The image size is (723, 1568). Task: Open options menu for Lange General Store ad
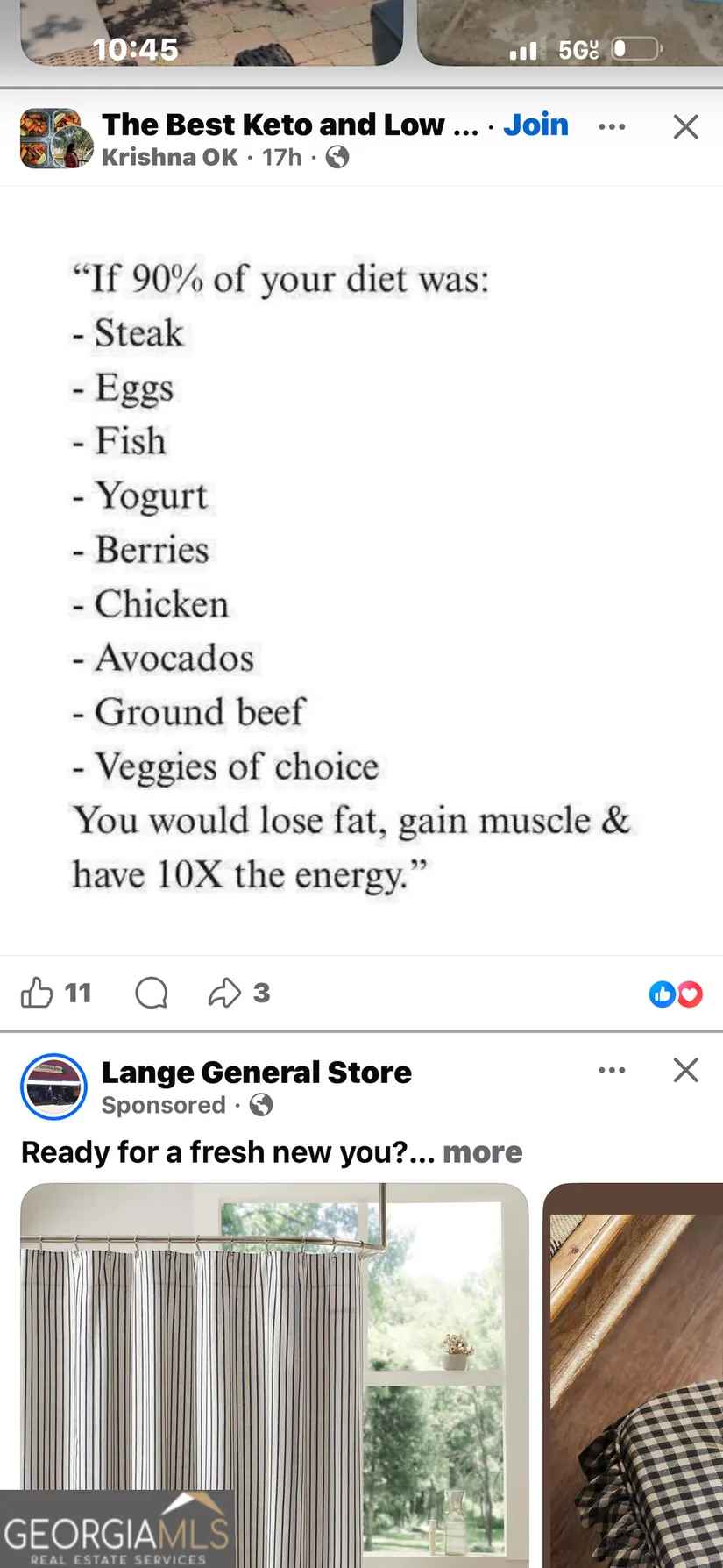(612, 1070)
